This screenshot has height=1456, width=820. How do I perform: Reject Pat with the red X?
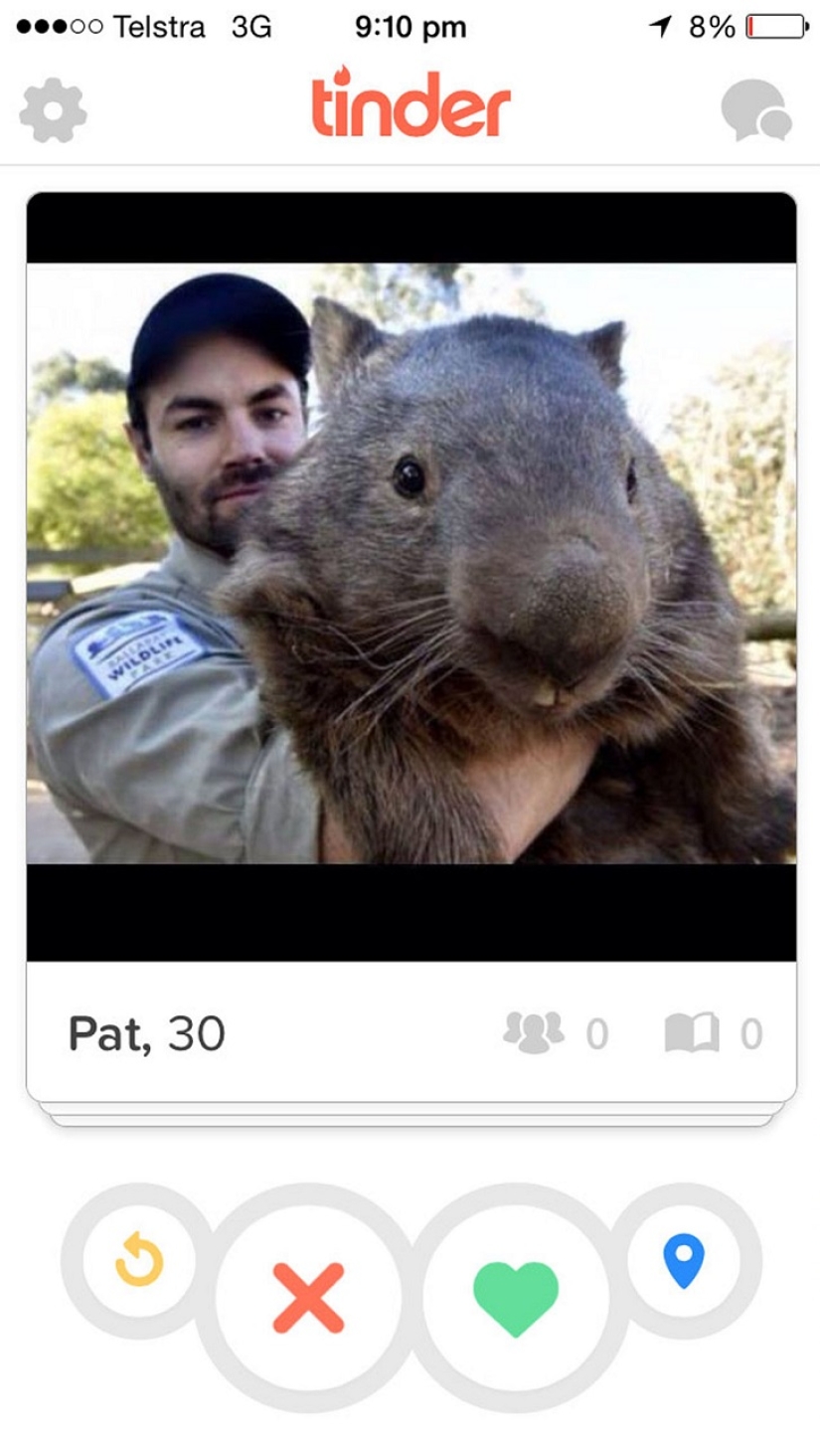click(308, 1298)
